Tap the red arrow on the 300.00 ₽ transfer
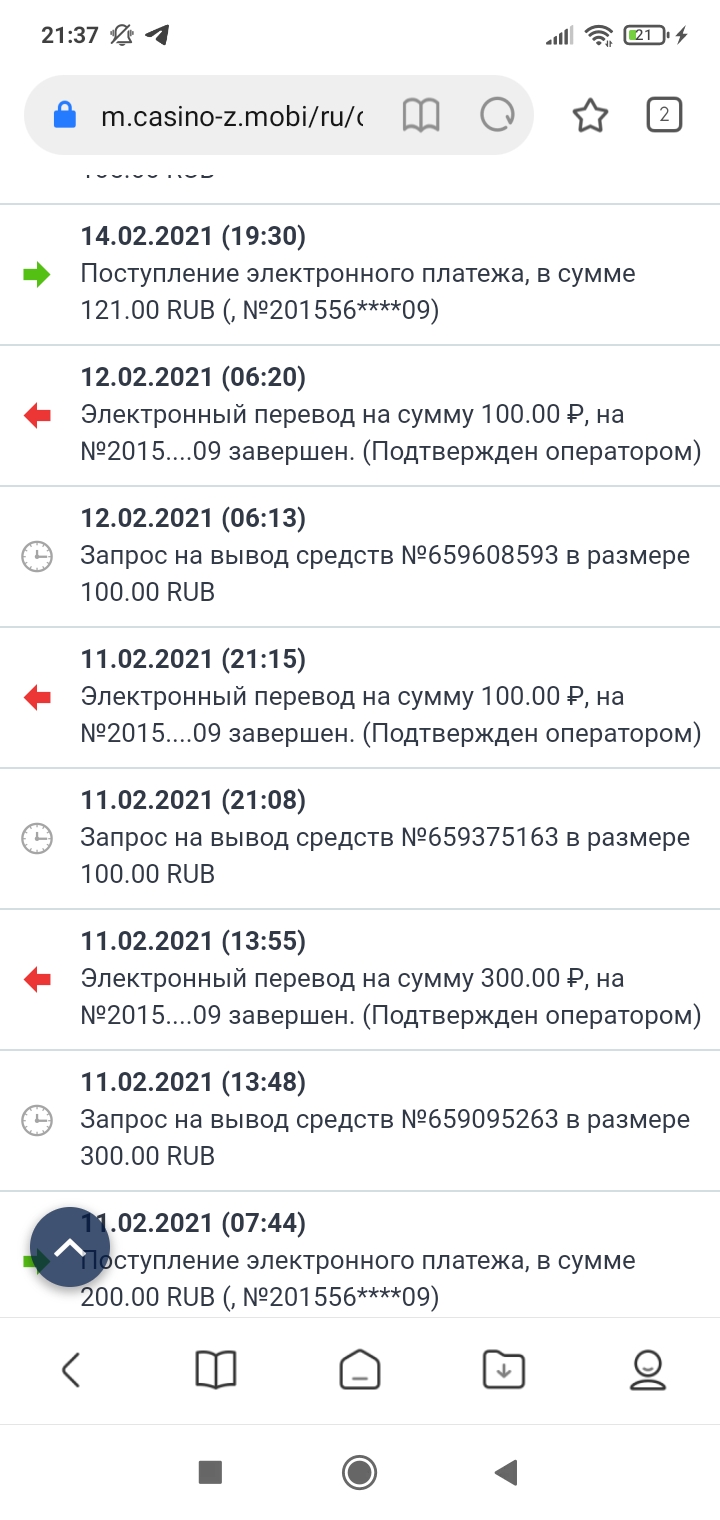Image resolution: width=720 pixels, height=1520 pixels. coord(37,980)
